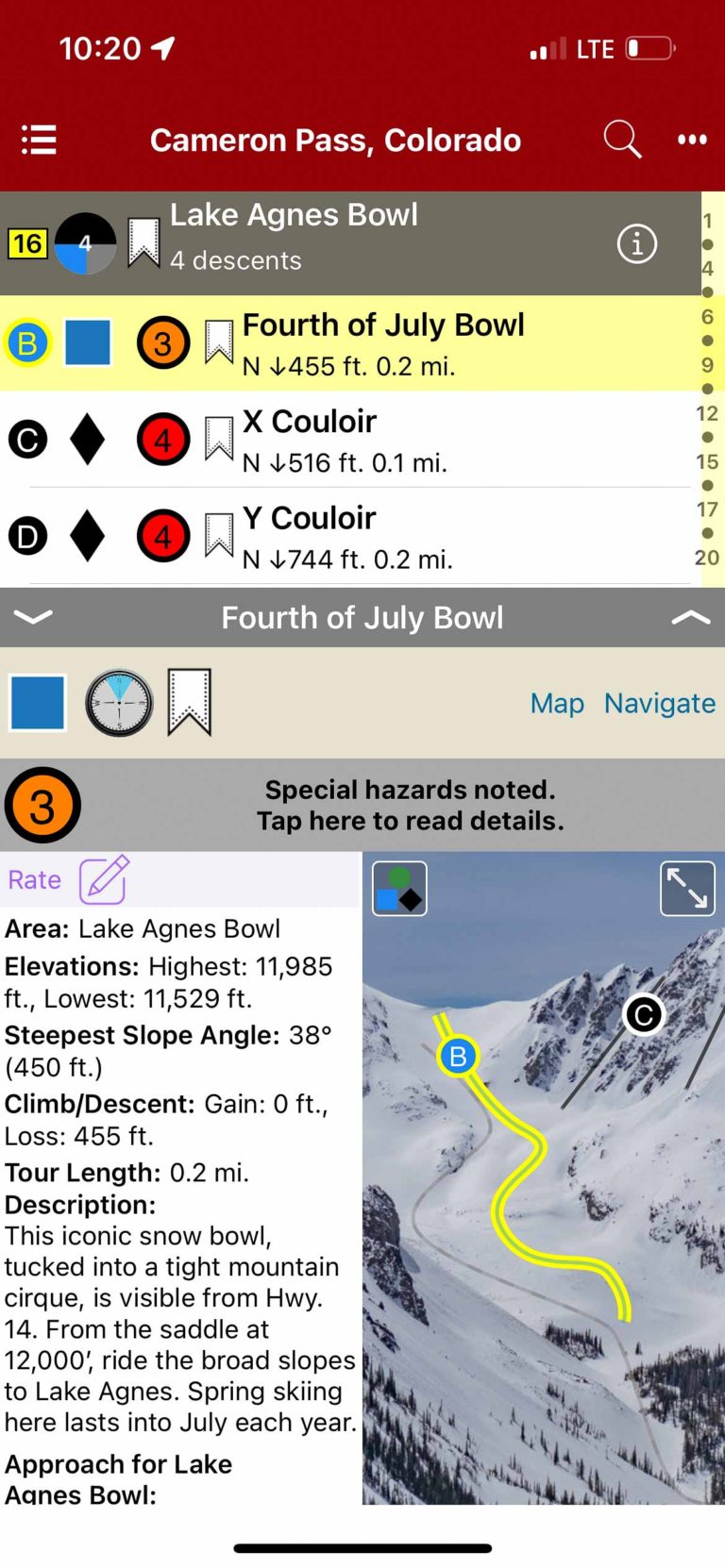This screenshot has width=725, height=1568.
Task: Expand the route photo to fullscreen
Action: [686, 889]
